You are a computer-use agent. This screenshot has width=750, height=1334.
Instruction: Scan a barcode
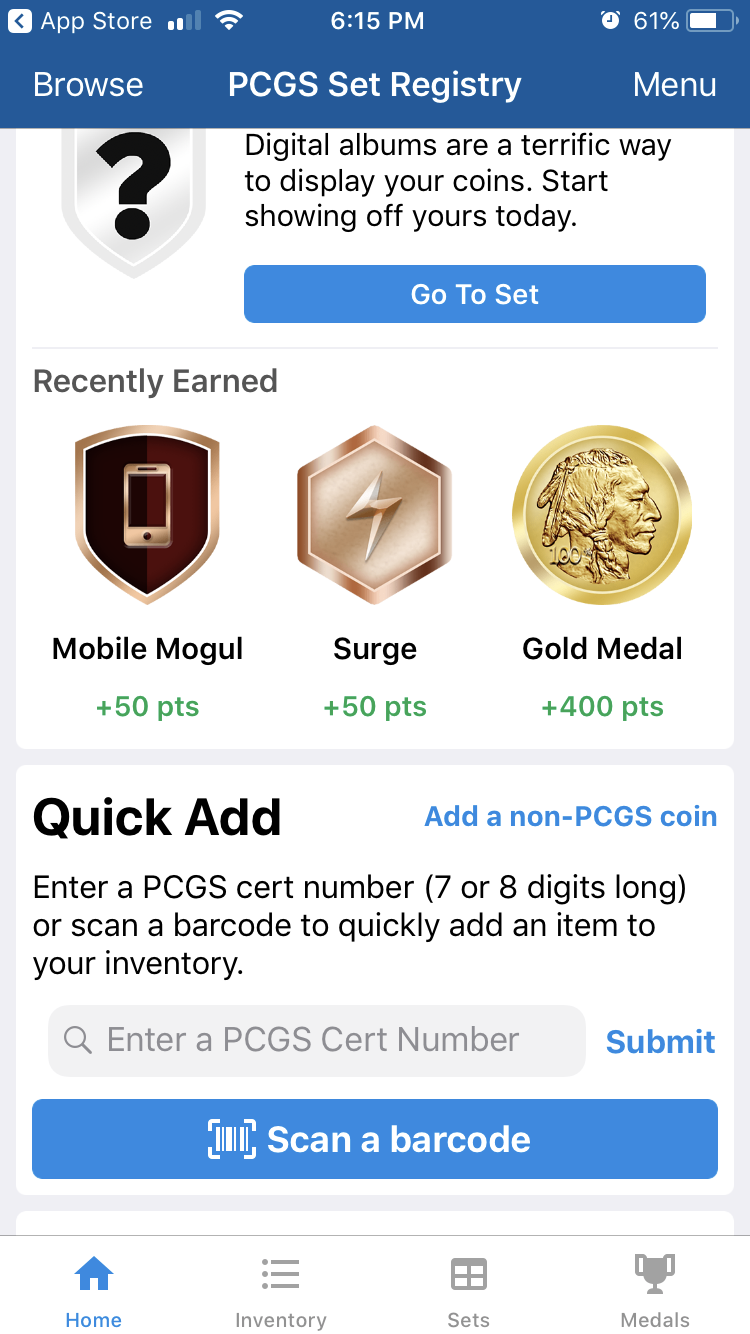point(375,1139)
